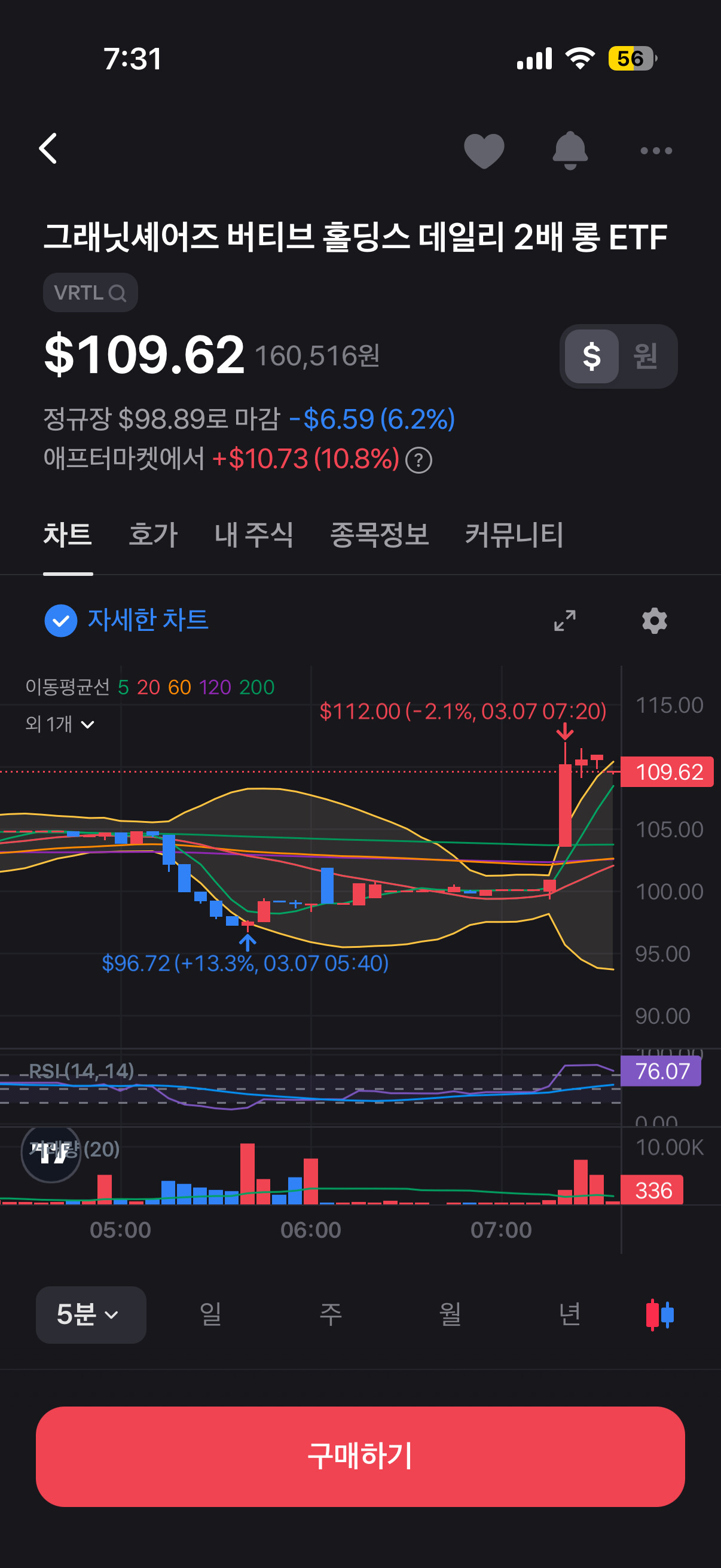Select the 월 chart period

pyautogui.click(x=450, y=1315)
